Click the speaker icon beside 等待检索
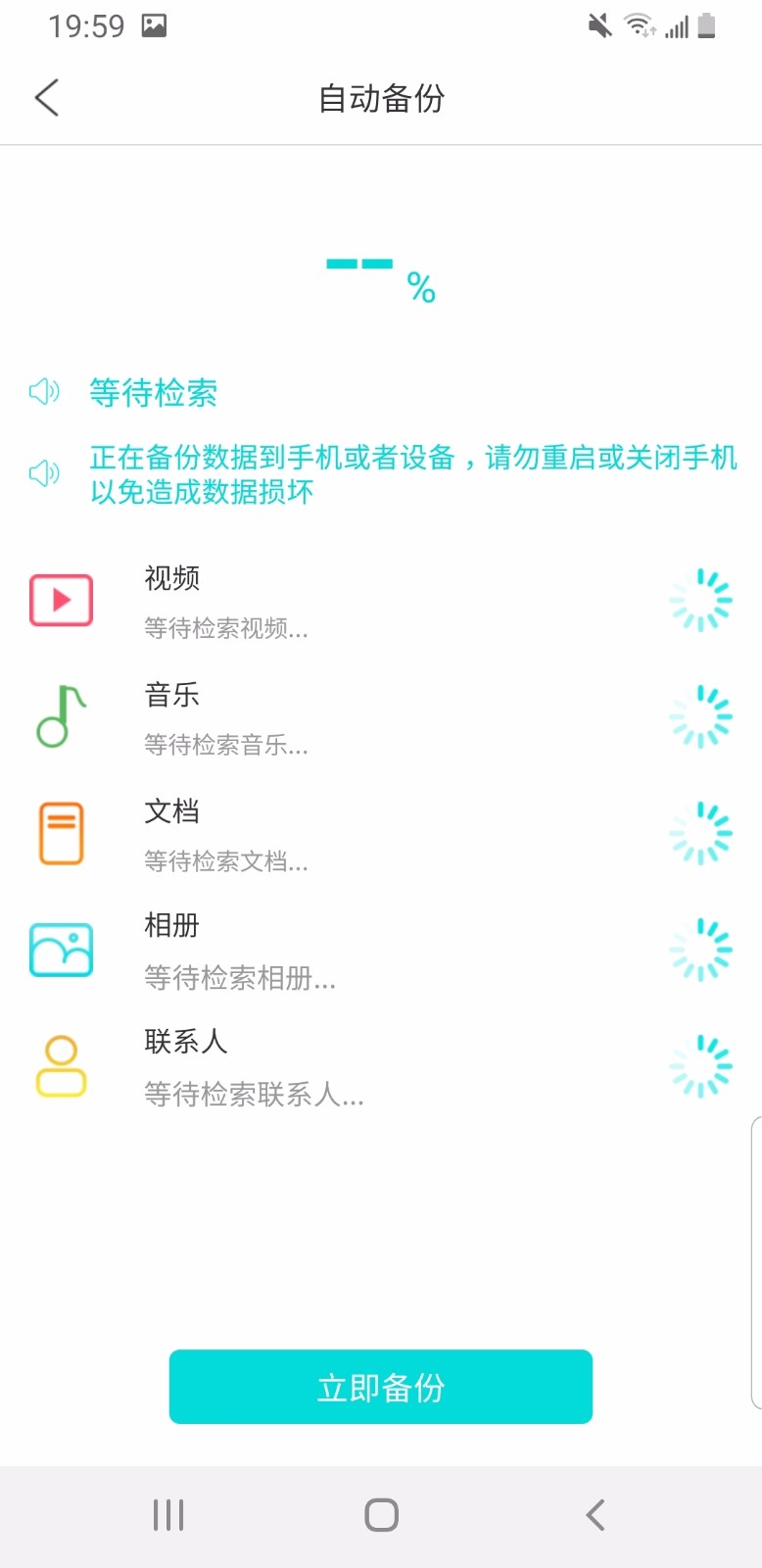 pos(43,393)
